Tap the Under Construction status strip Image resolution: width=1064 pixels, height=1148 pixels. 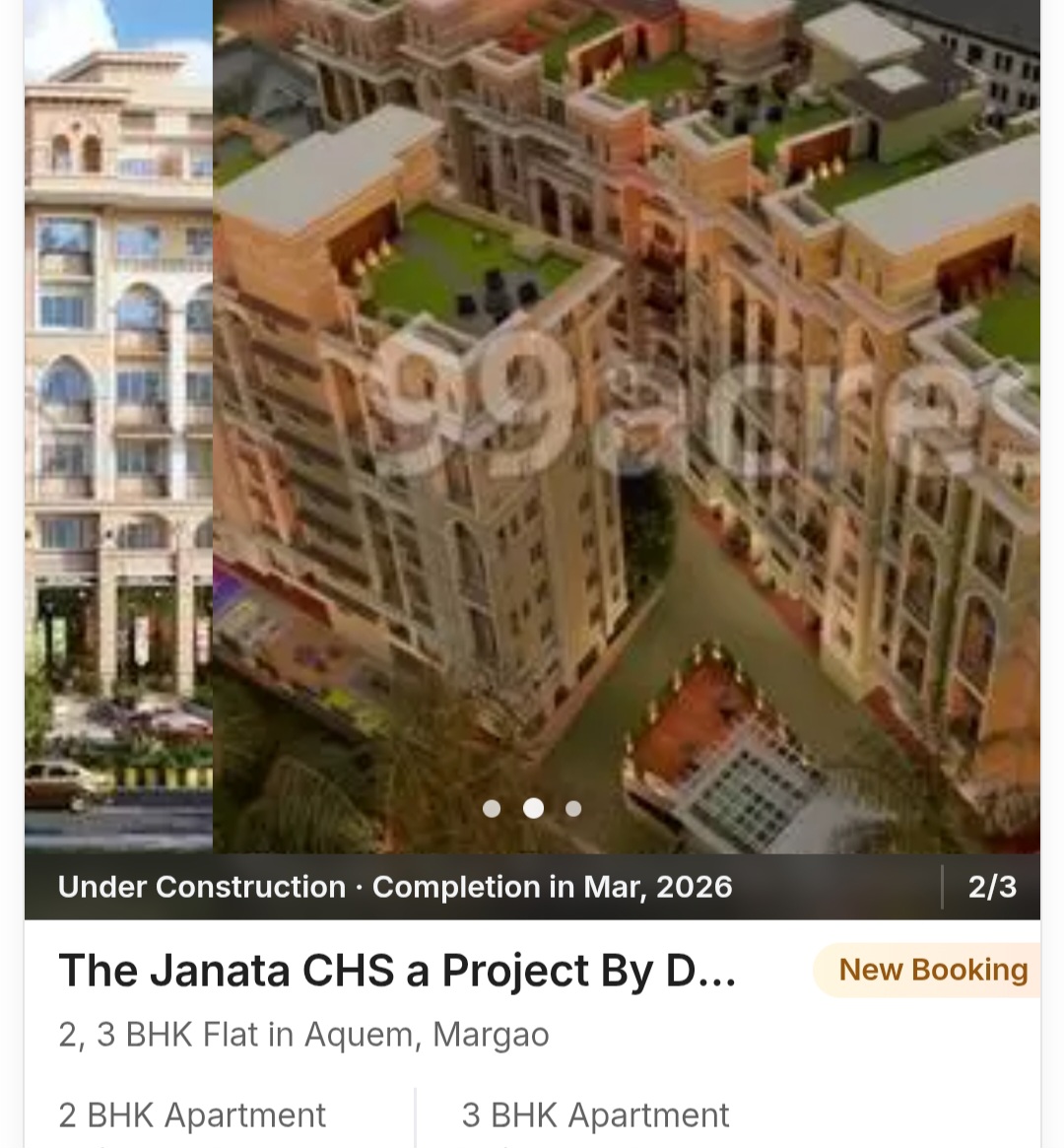point(201,886)
